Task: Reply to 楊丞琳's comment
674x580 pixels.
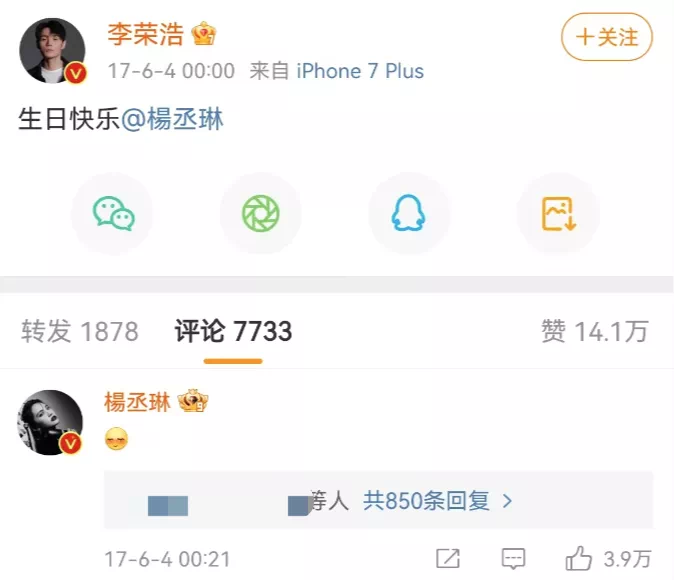Action: [x=513, y=558]
